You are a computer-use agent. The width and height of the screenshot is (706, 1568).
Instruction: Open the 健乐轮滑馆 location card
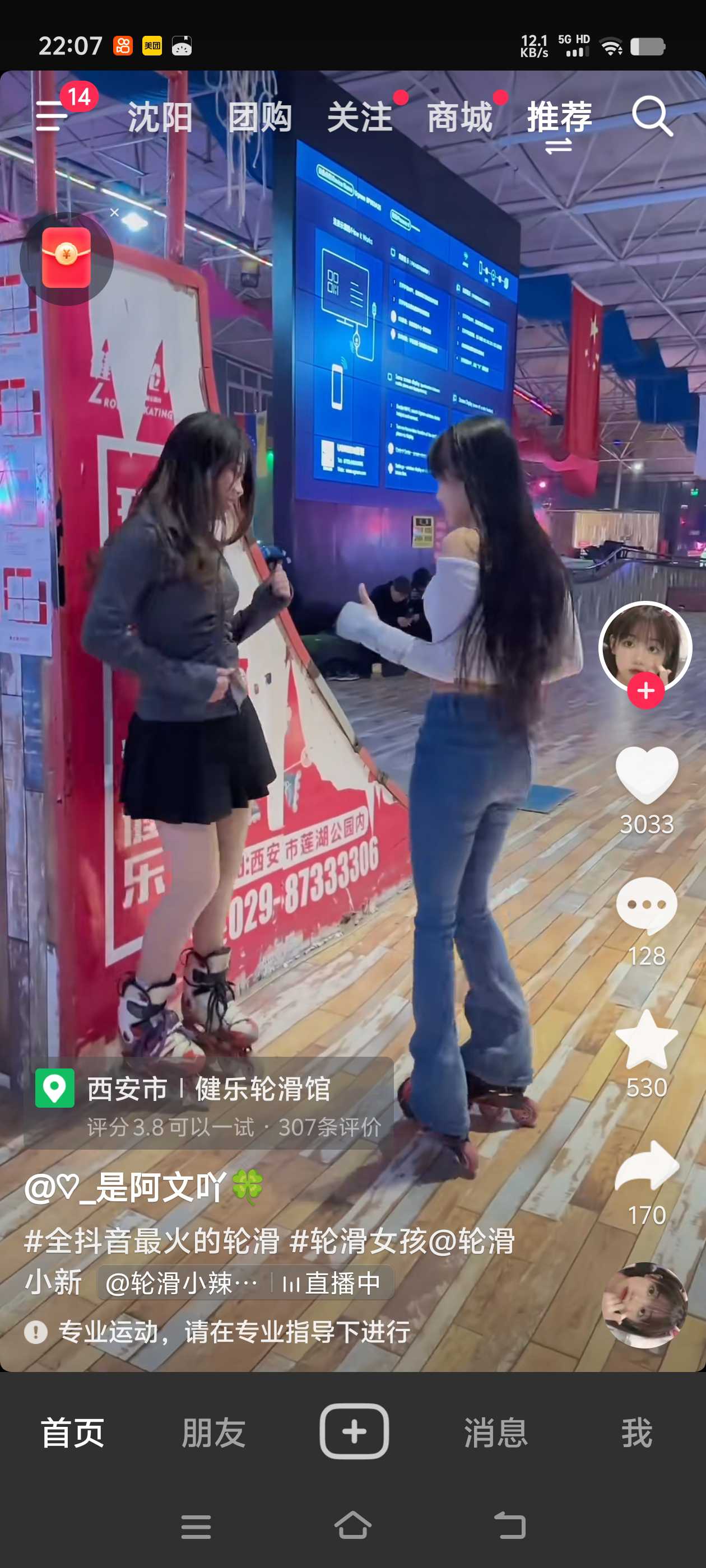[208, 1102]
